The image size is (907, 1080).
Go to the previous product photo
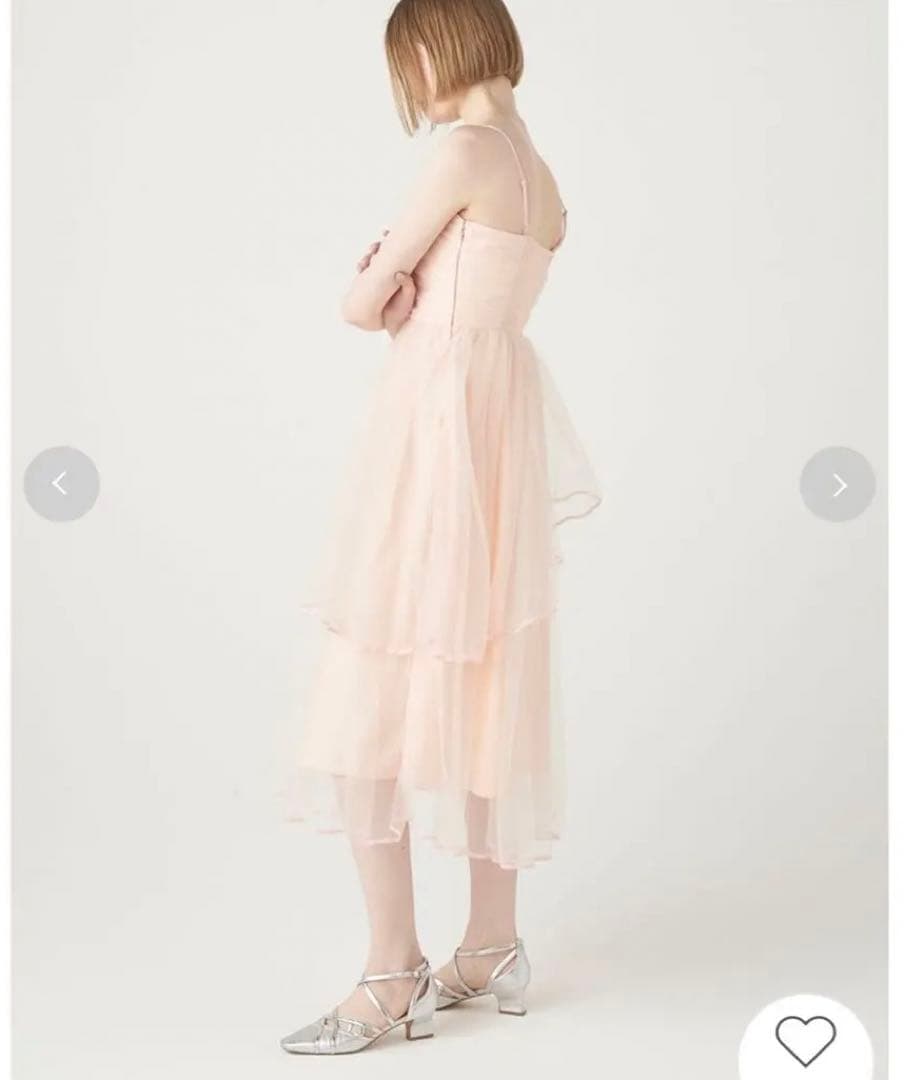[61, 484]
